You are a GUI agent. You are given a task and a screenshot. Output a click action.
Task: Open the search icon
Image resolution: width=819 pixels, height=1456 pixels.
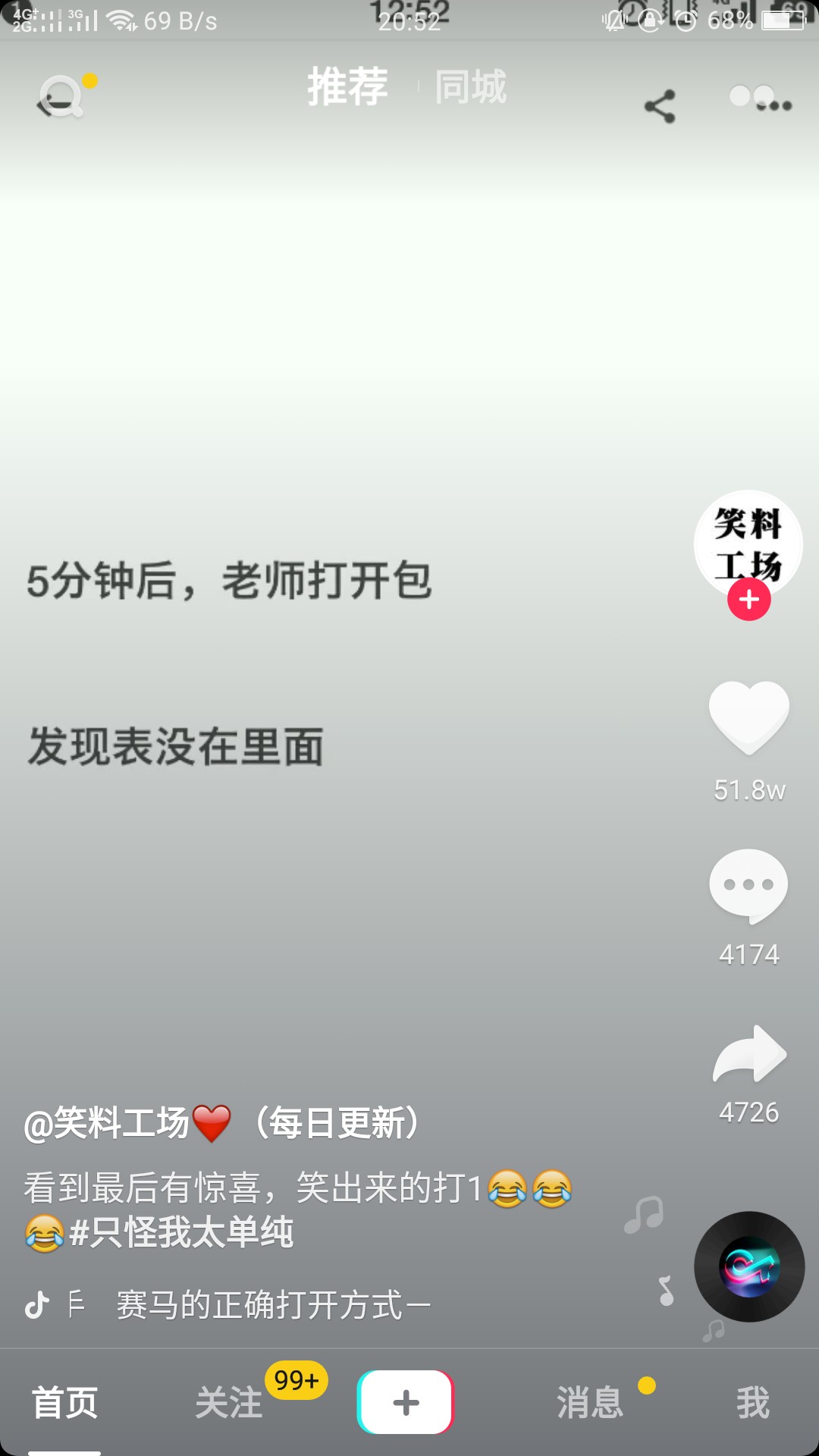61,97
